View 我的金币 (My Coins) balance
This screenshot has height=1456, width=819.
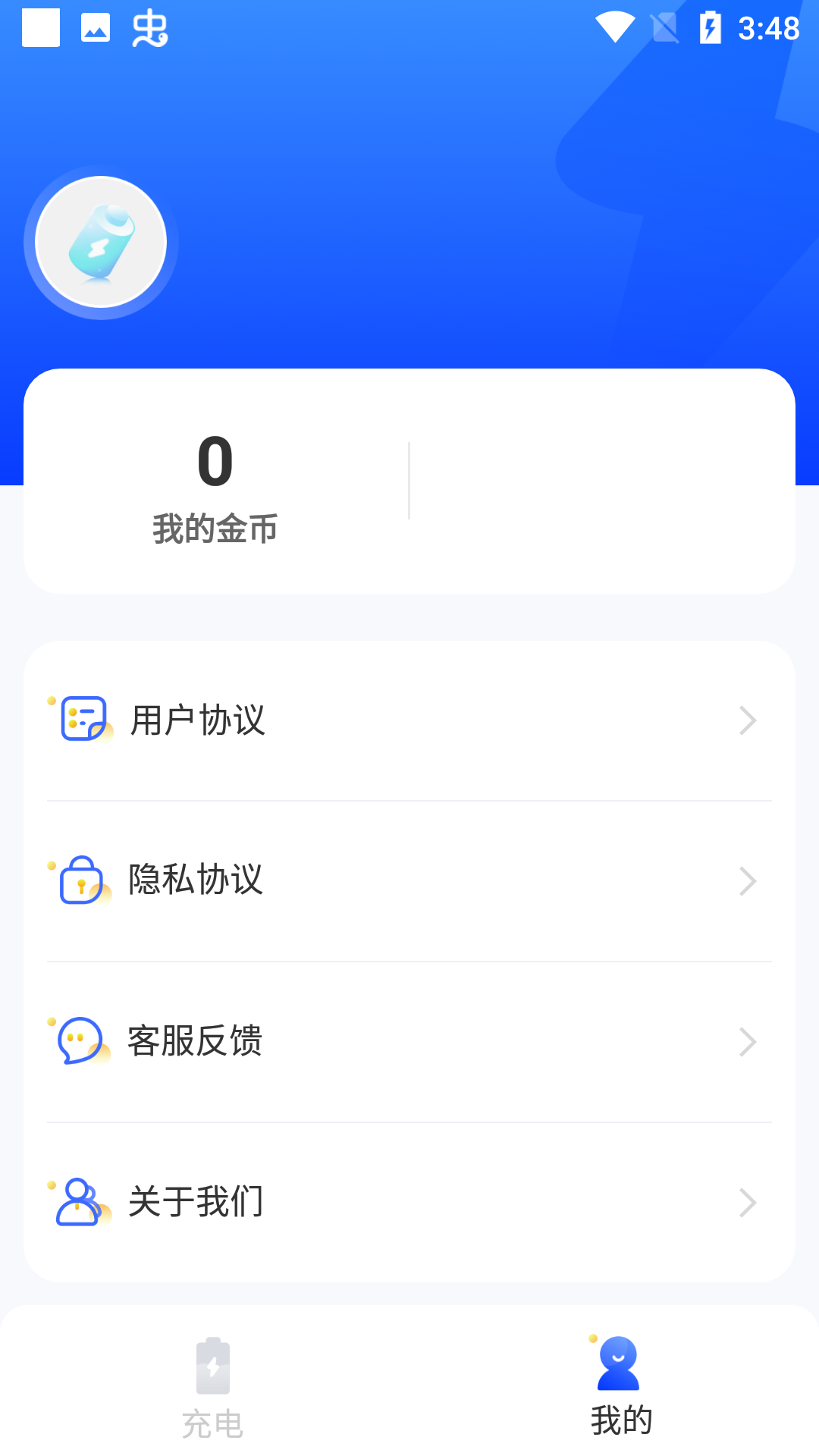[x=215, y=485]
